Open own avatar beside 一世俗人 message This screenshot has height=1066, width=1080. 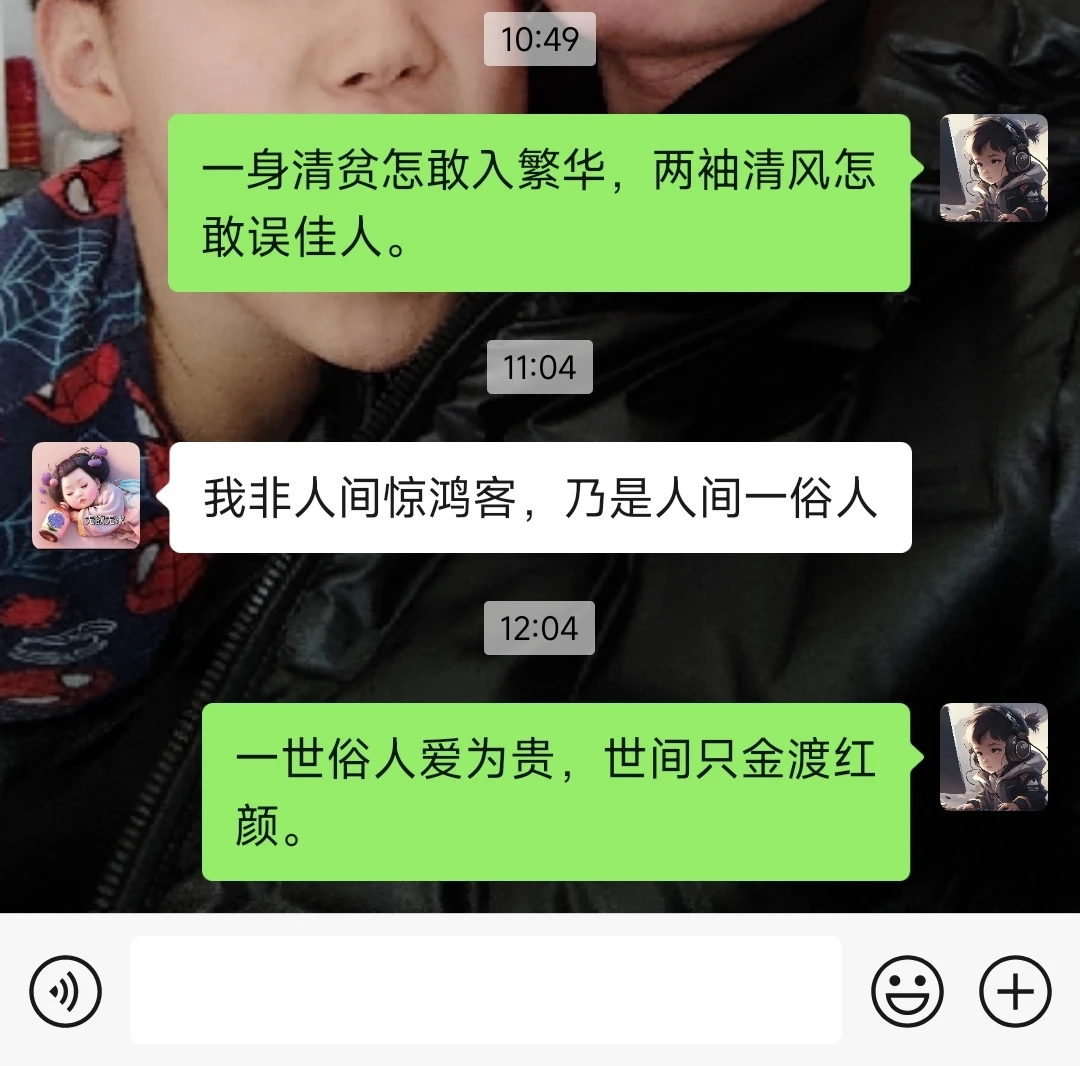[993, 757]
